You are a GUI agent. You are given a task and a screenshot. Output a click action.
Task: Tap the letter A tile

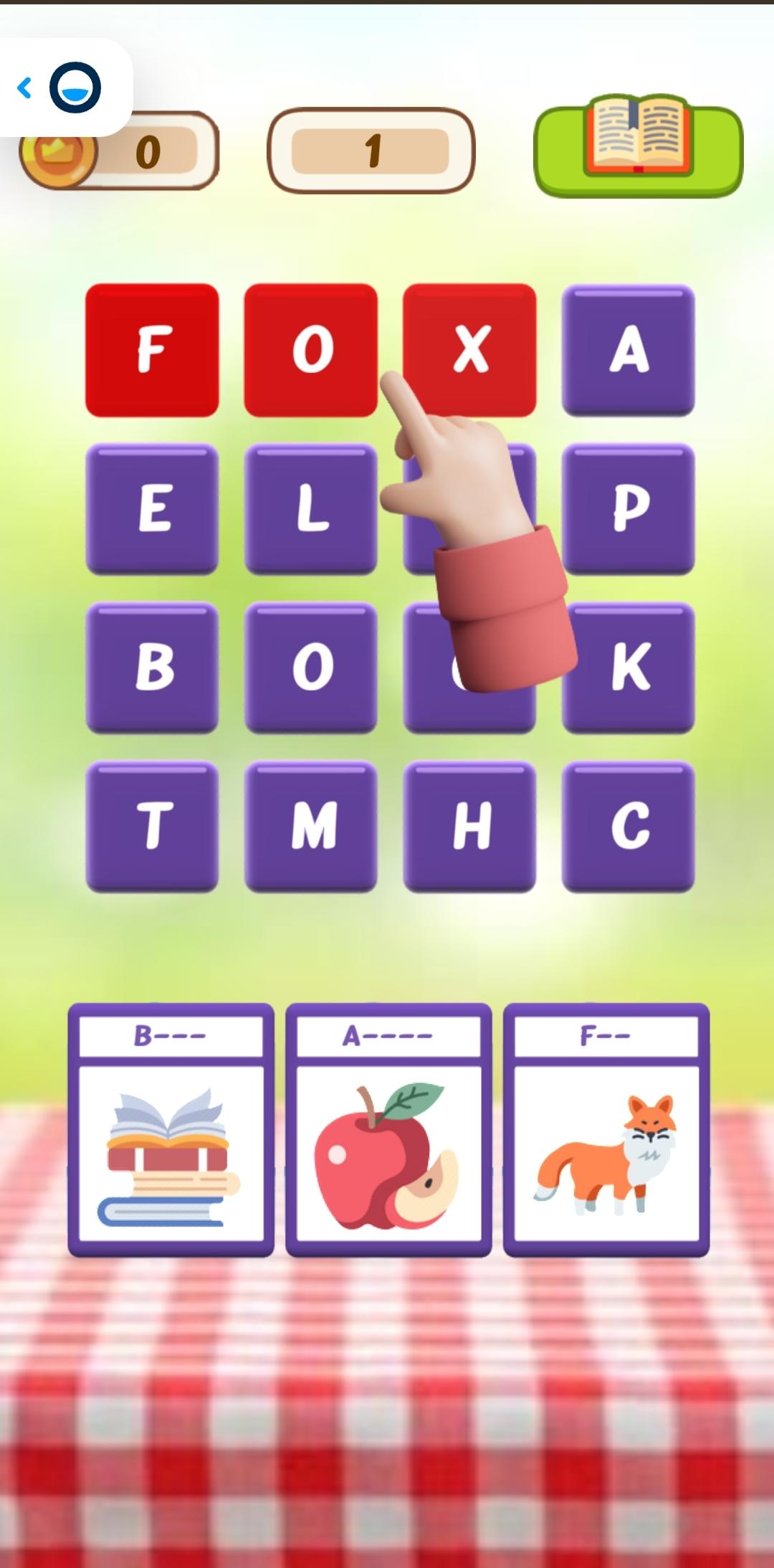628,350
